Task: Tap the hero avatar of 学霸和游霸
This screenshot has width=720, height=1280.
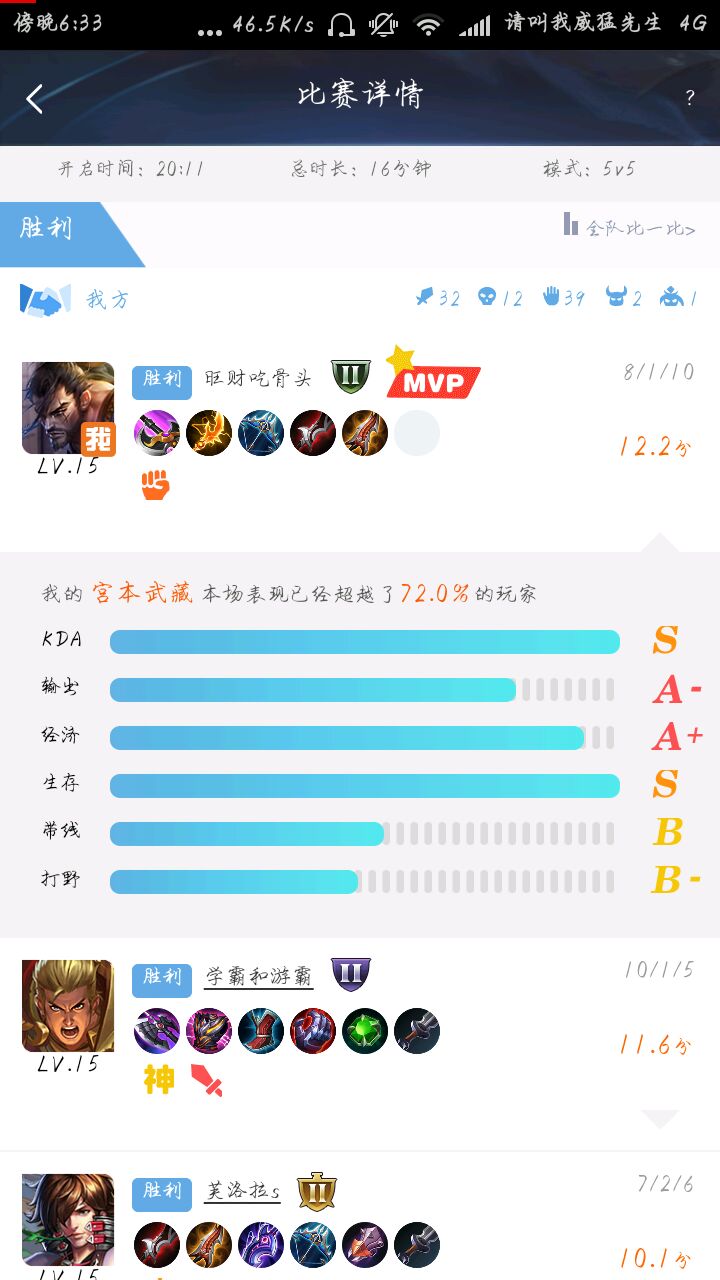Action: click(x=68, y=1005)
